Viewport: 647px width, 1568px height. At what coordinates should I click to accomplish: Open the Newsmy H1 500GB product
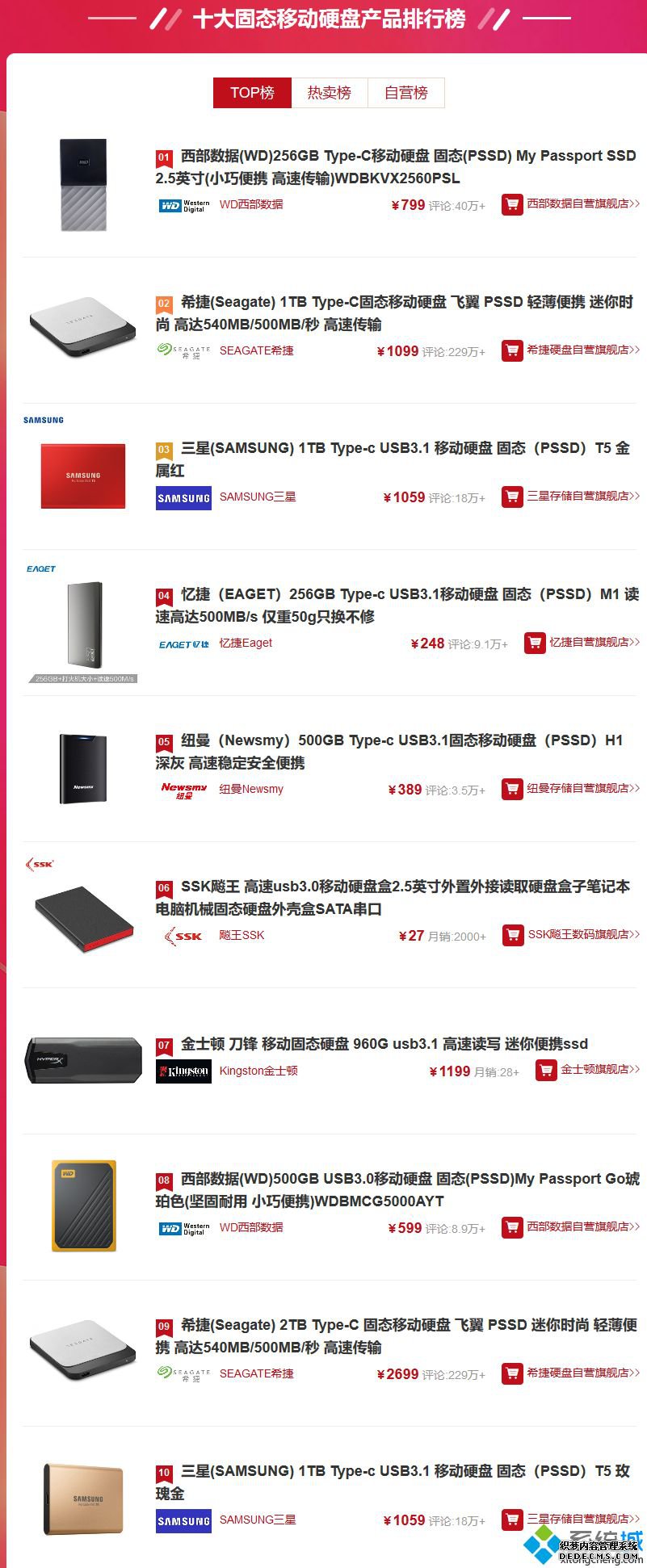pyautogui.click(x=389, y=751)
